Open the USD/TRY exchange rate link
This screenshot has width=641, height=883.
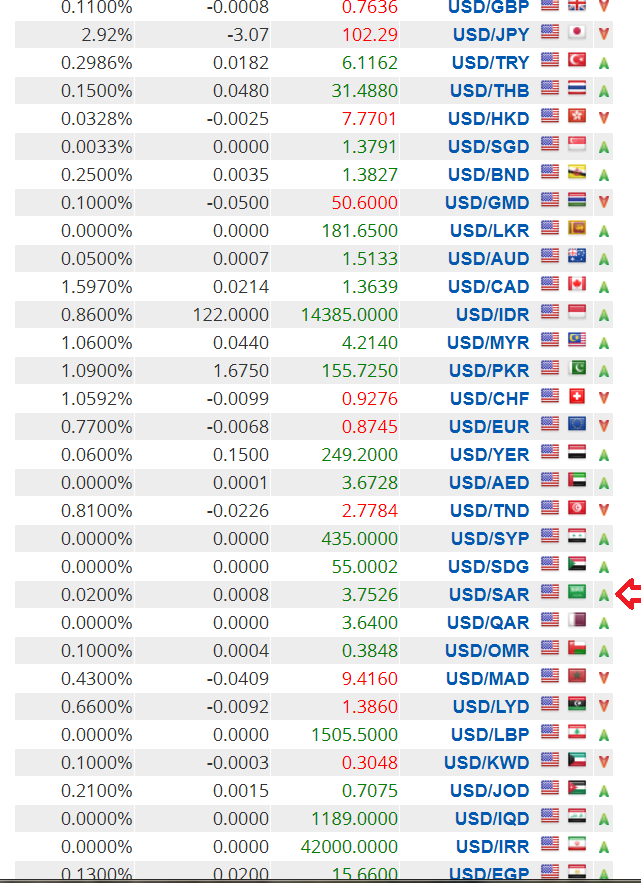pyautogui.click(x=490, y=63)
